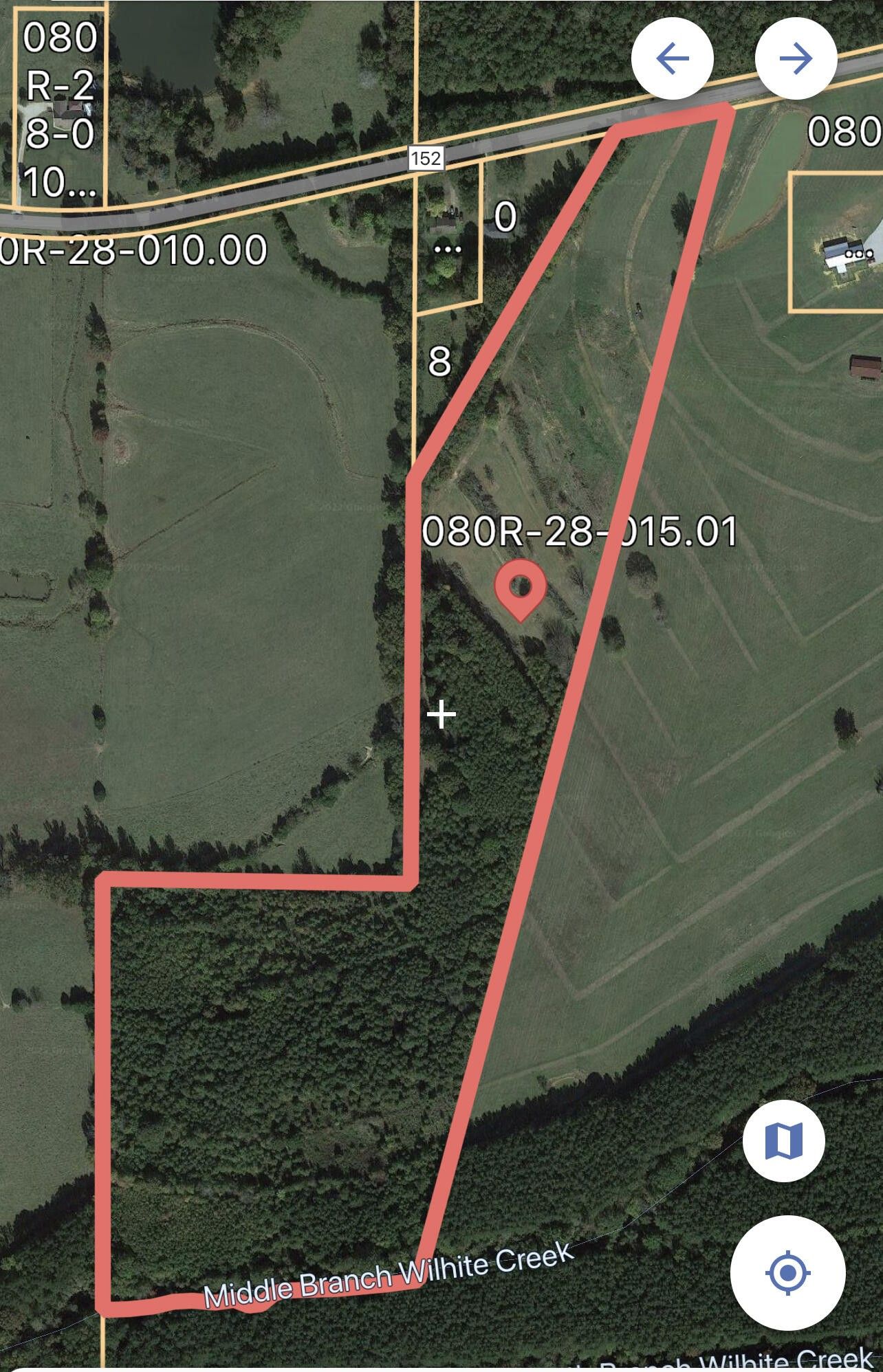Select the red pin on parcel 080R-28-015.01
The height and width of the screenshot is (1372, 883).
[x=521, y=589]
